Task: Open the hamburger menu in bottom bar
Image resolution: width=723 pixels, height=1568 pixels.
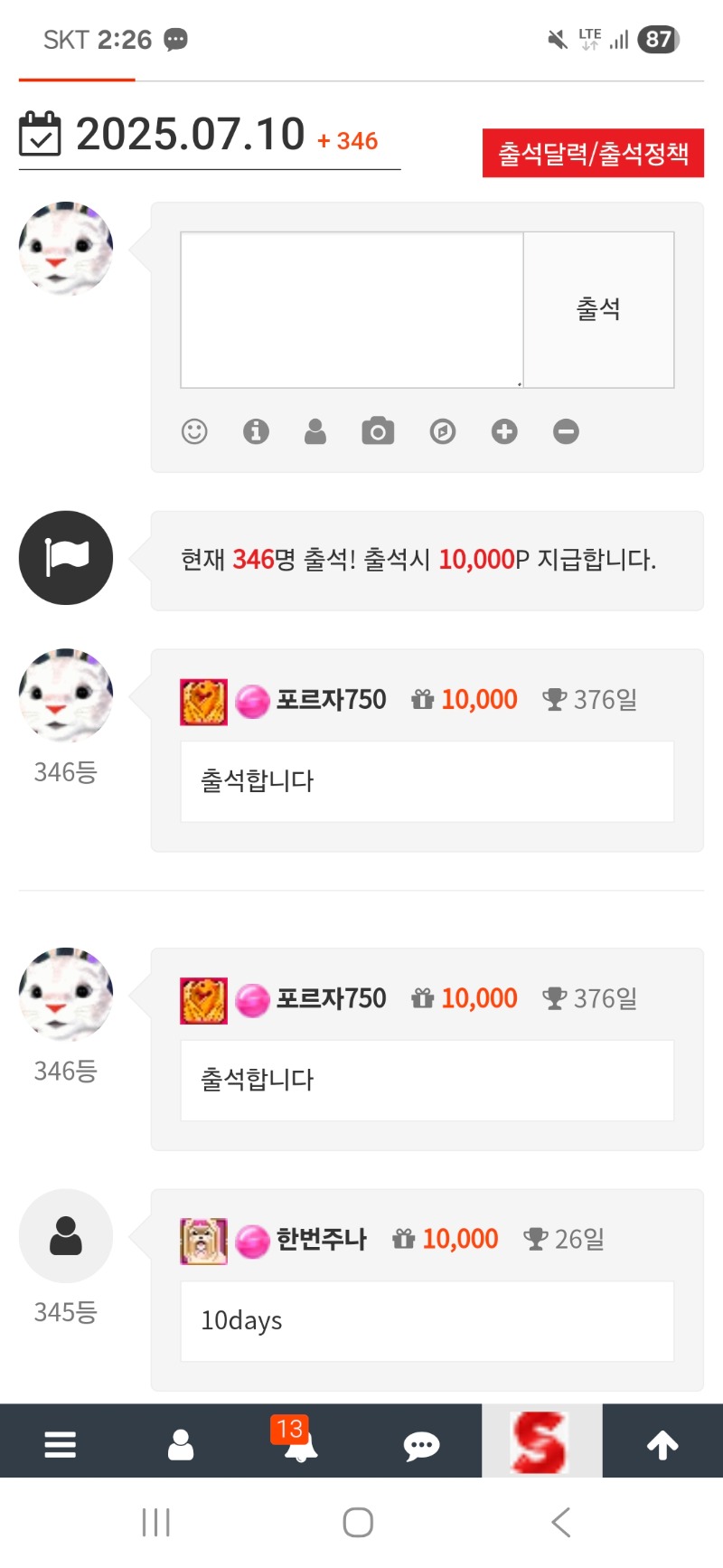Action: click(60, 1444)
